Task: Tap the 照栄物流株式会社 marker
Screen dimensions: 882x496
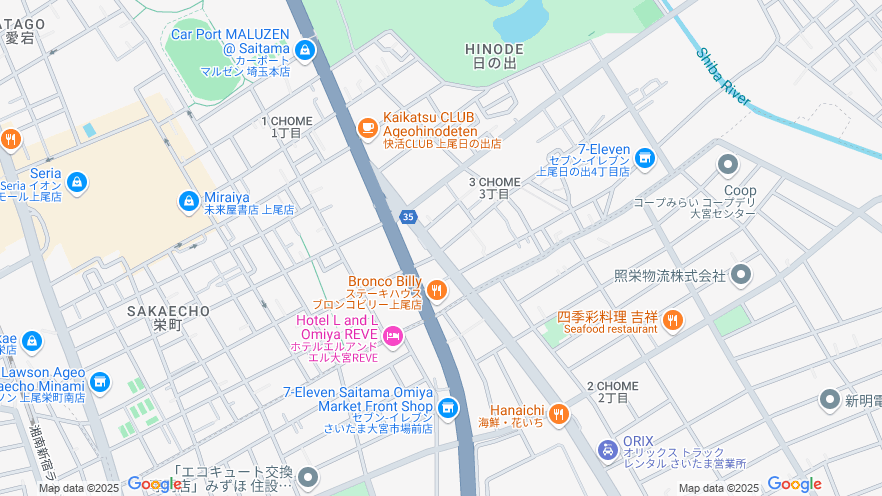Action: (741, 274)
